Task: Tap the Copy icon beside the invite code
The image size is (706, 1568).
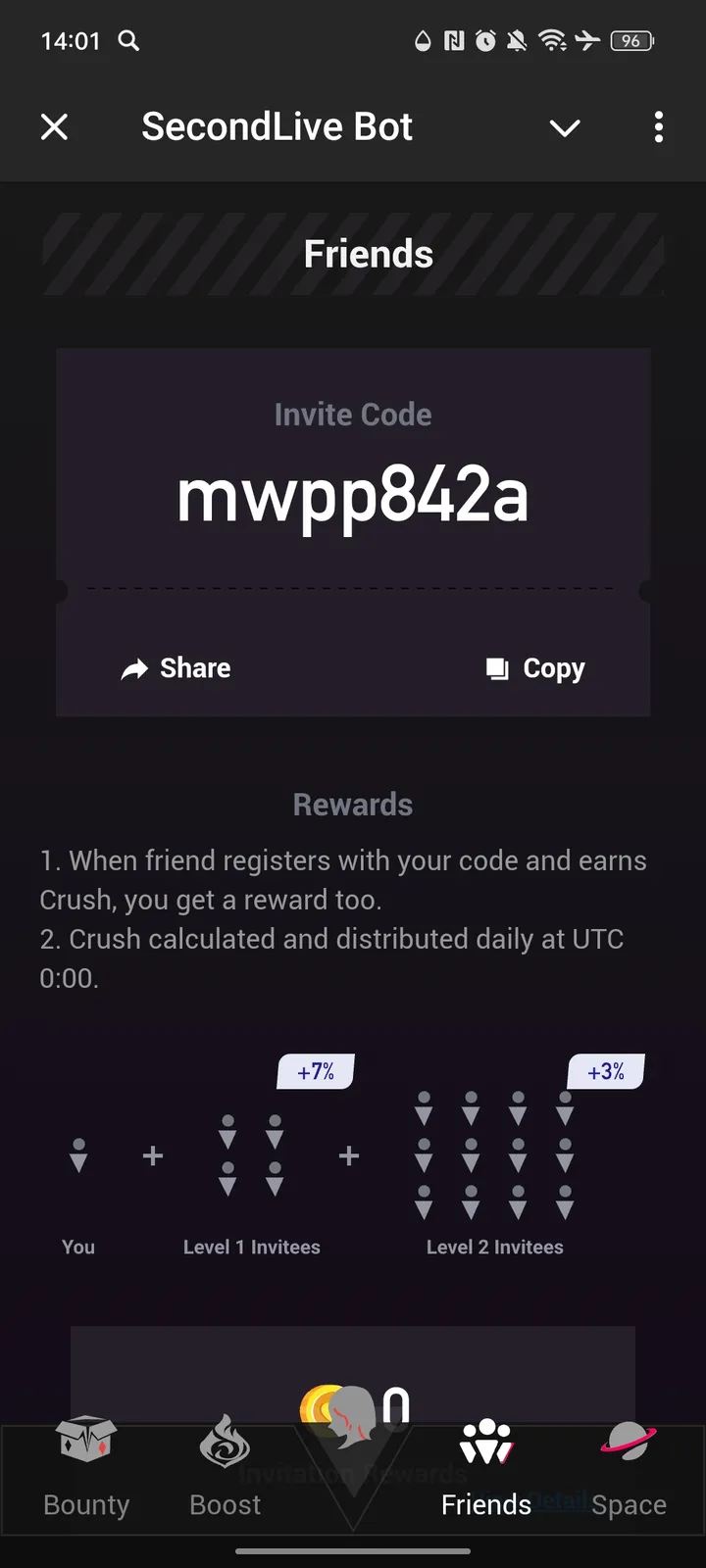Action: tap(496, 667)
